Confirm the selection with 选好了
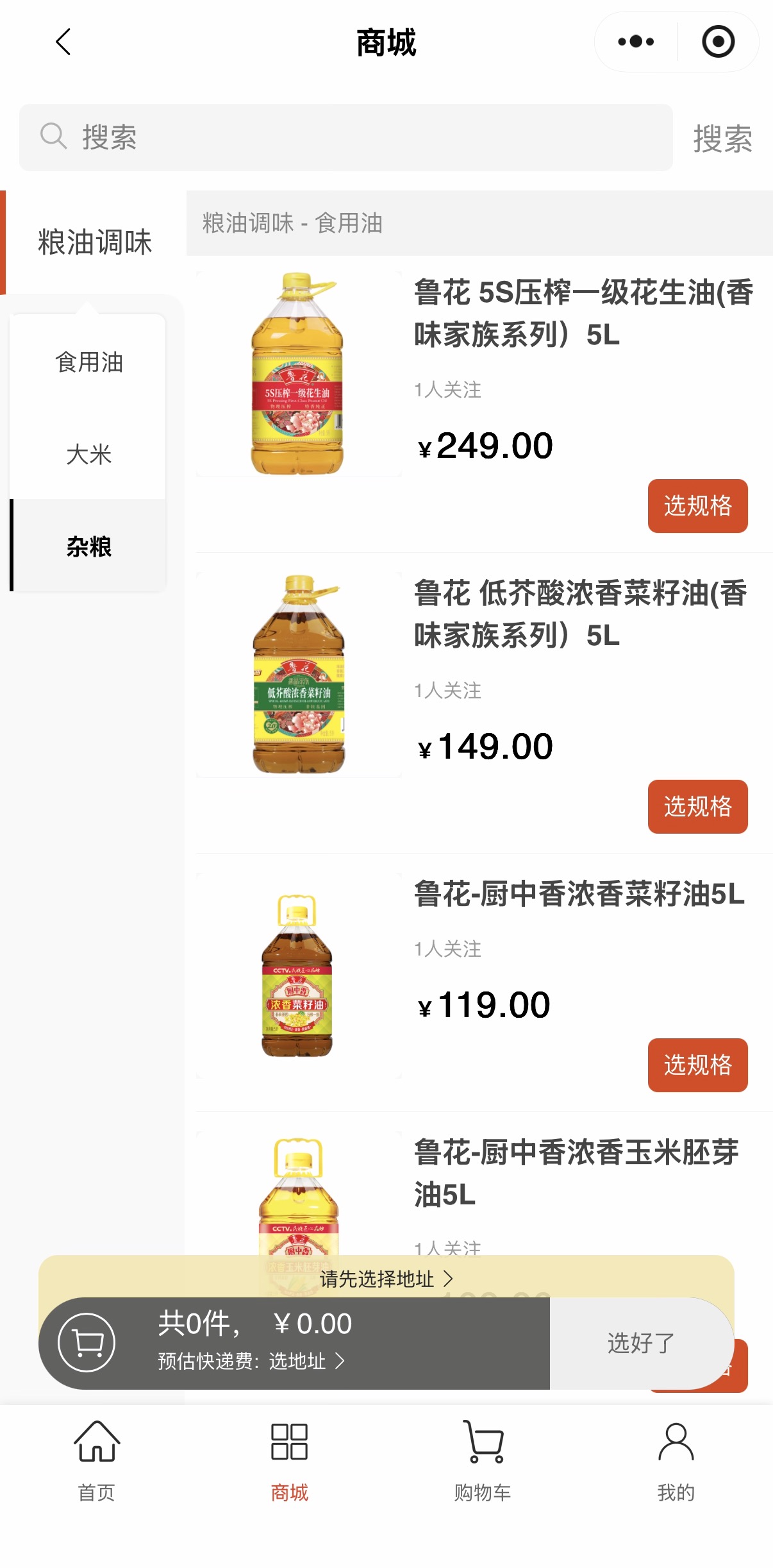This screenshot has width=773, height=1568. [x=641, y=1343]
